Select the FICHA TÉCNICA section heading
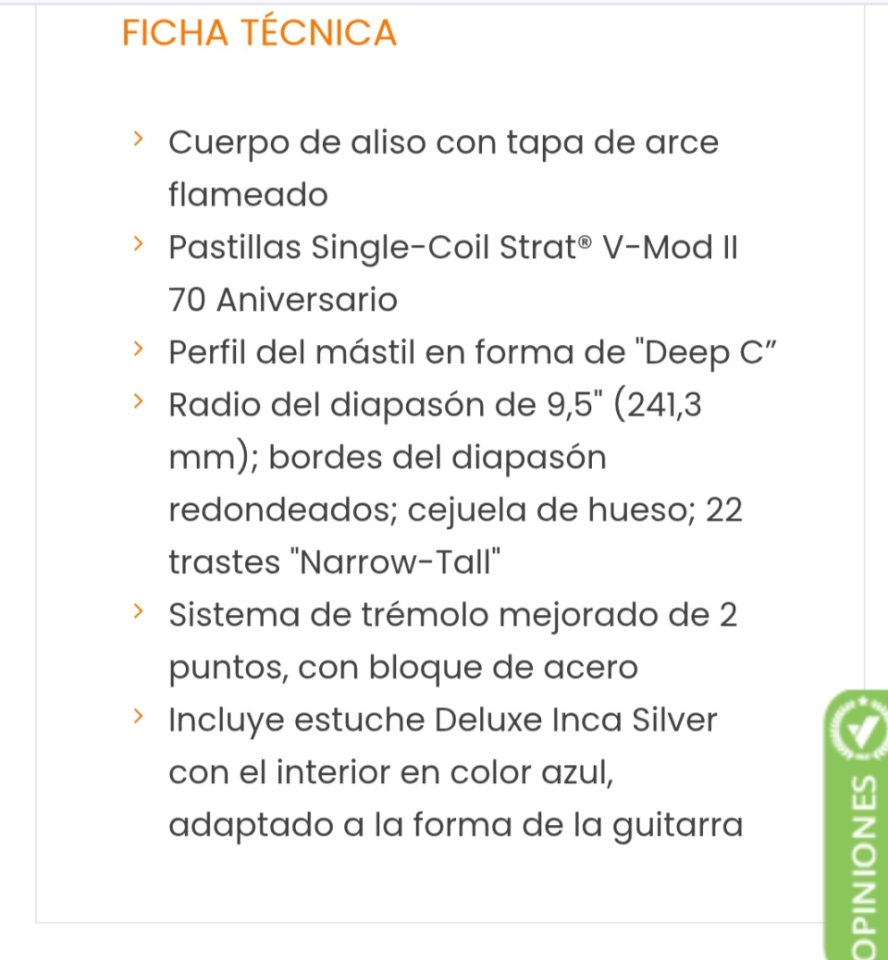This screenshot has height=960, width=888. click(x=258, y=32)
